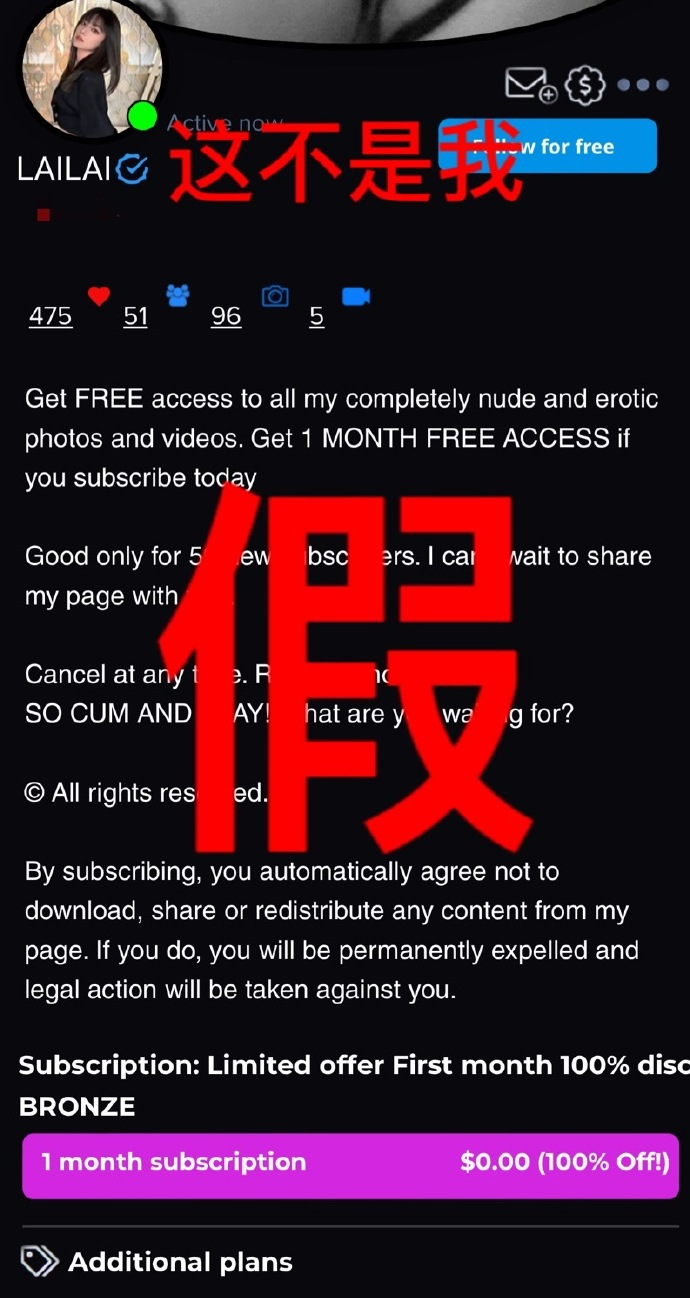Expand Additional plans
The height and width of the screenshot is (1298, 690).
180,1262
